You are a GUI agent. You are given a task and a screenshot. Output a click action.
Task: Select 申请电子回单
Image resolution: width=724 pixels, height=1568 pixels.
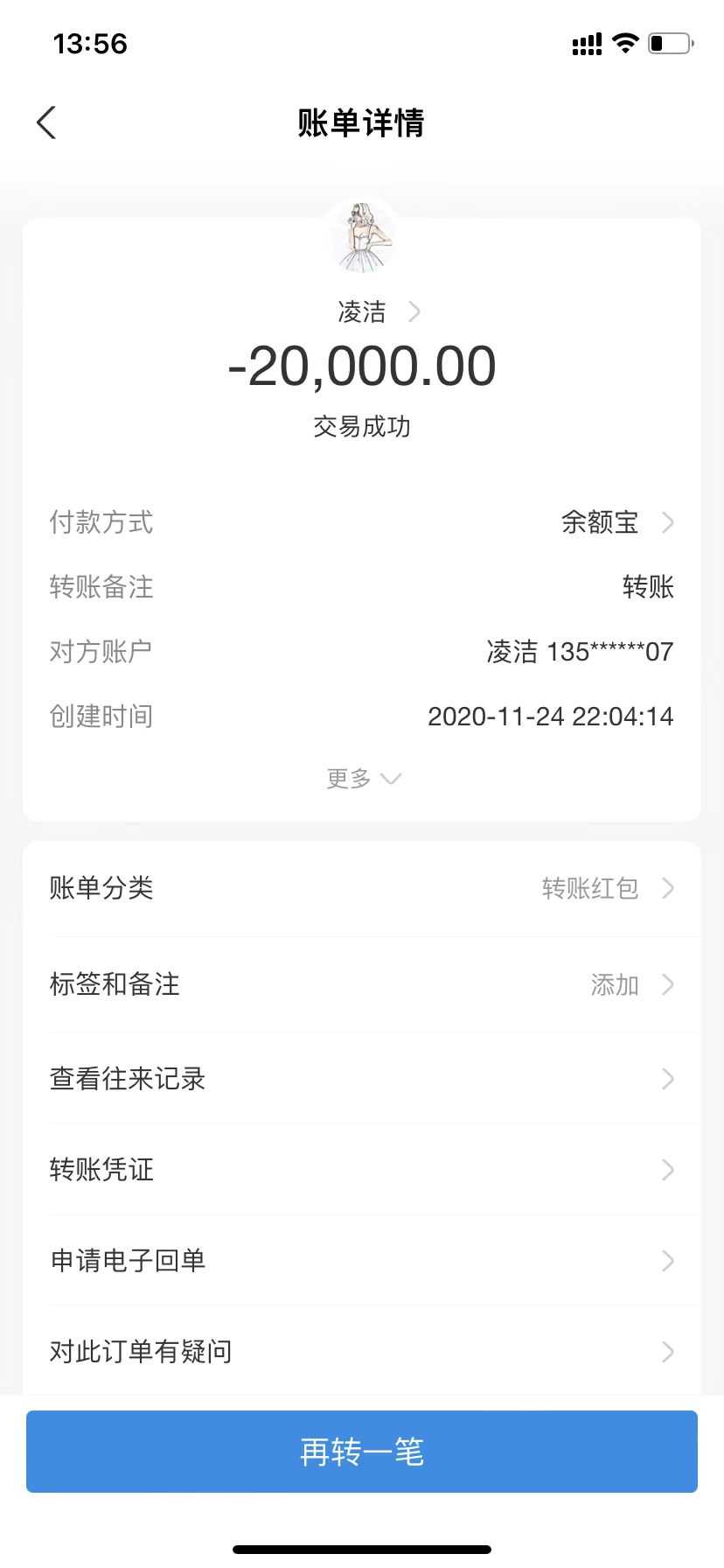[x=362, y=1261]
